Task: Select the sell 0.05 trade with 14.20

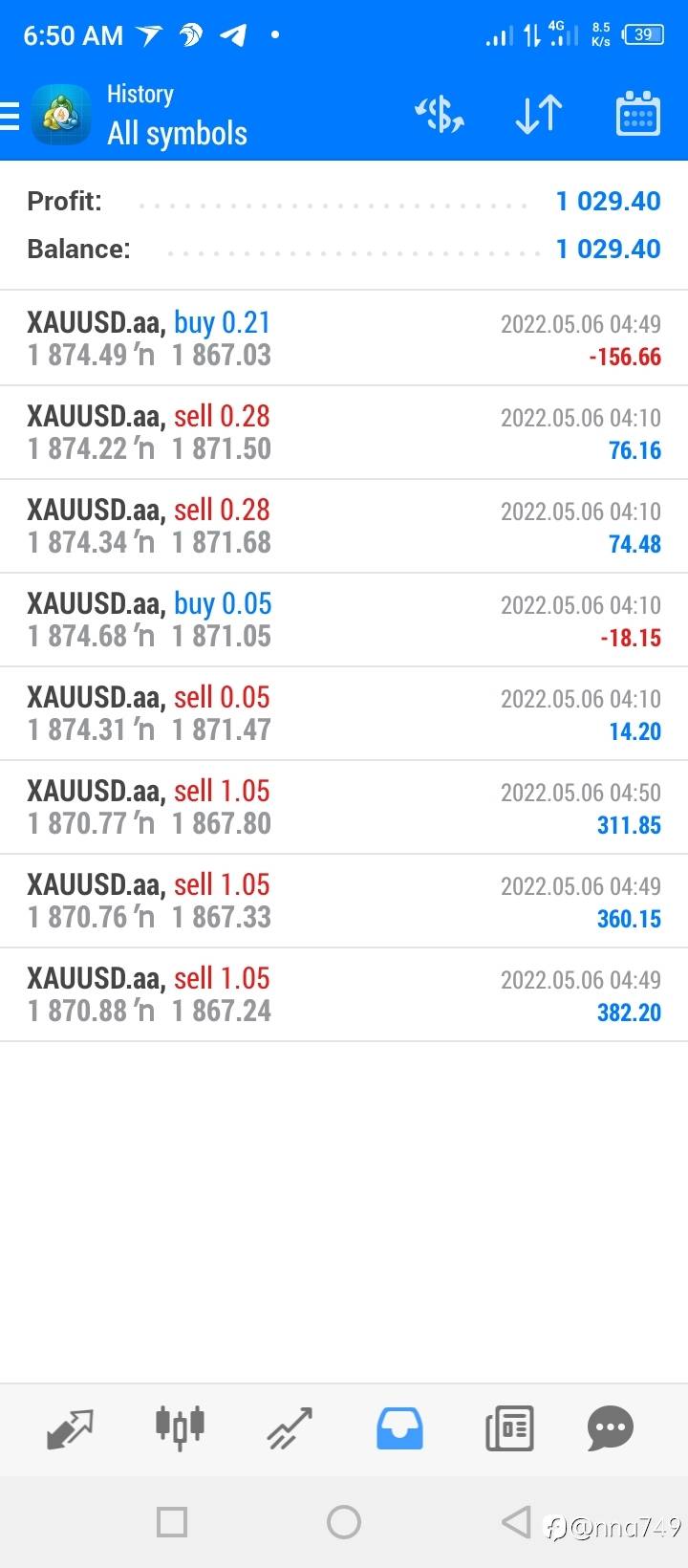Action: pos(344,714)
